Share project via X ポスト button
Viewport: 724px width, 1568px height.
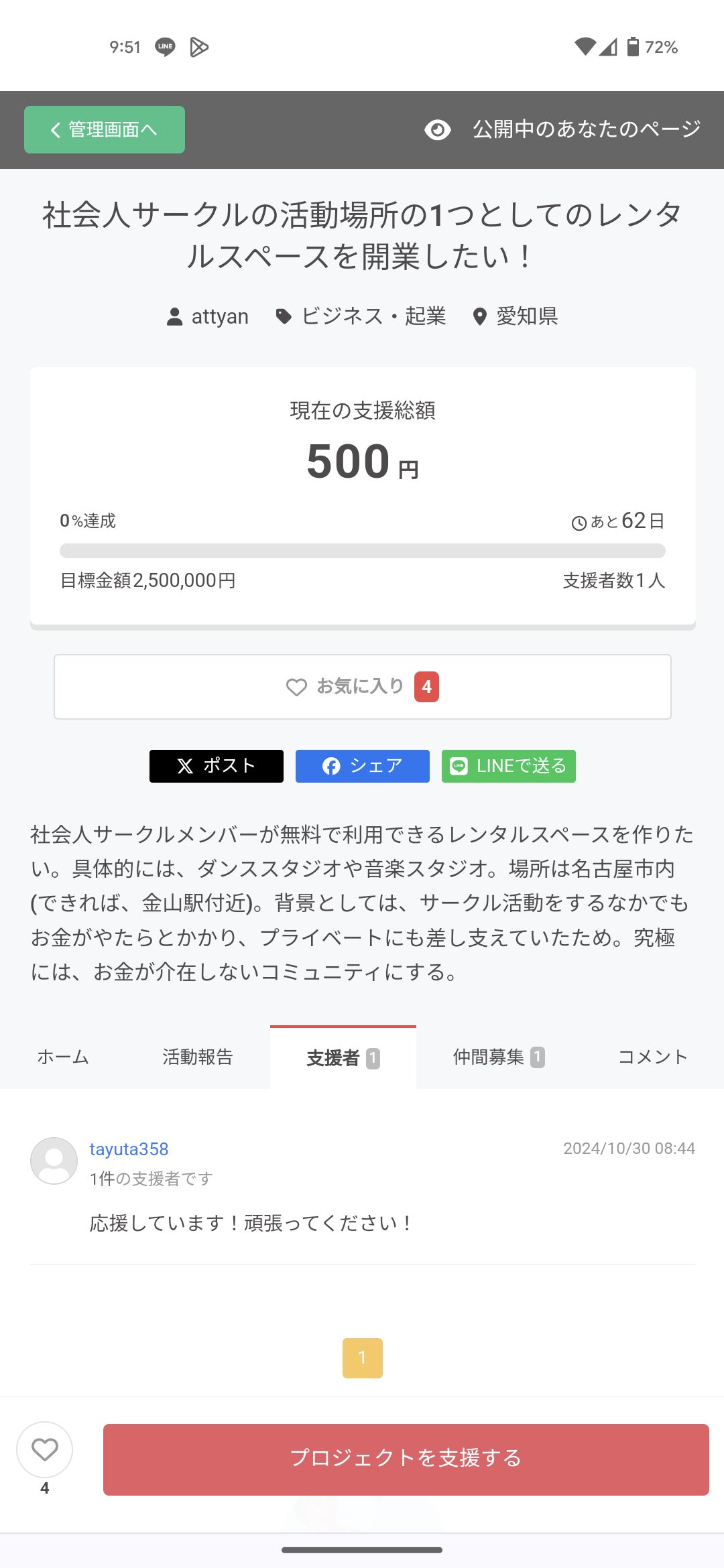(x=216, y=766)
